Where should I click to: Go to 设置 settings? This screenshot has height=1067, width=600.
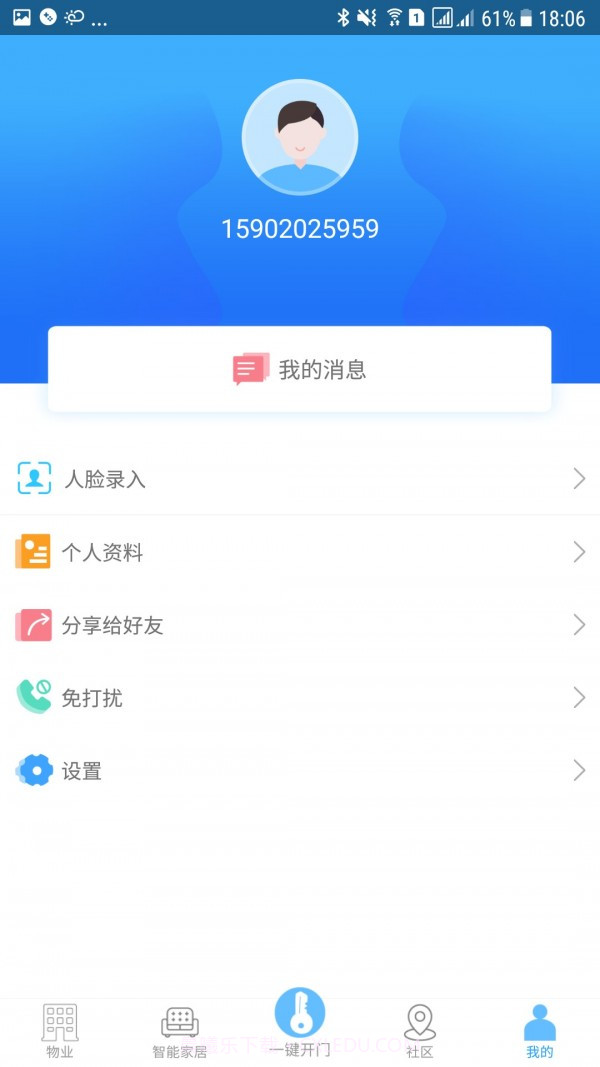pos(300,771)
